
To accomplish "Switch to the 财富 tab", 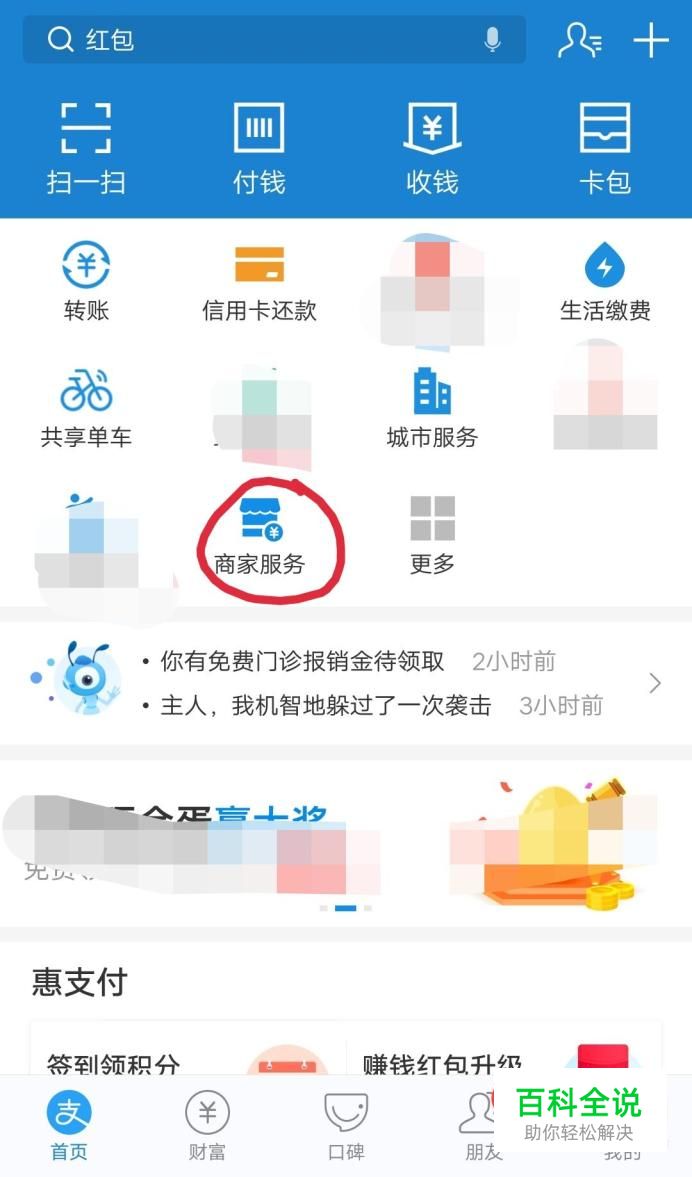I will tap(207, 1125).
